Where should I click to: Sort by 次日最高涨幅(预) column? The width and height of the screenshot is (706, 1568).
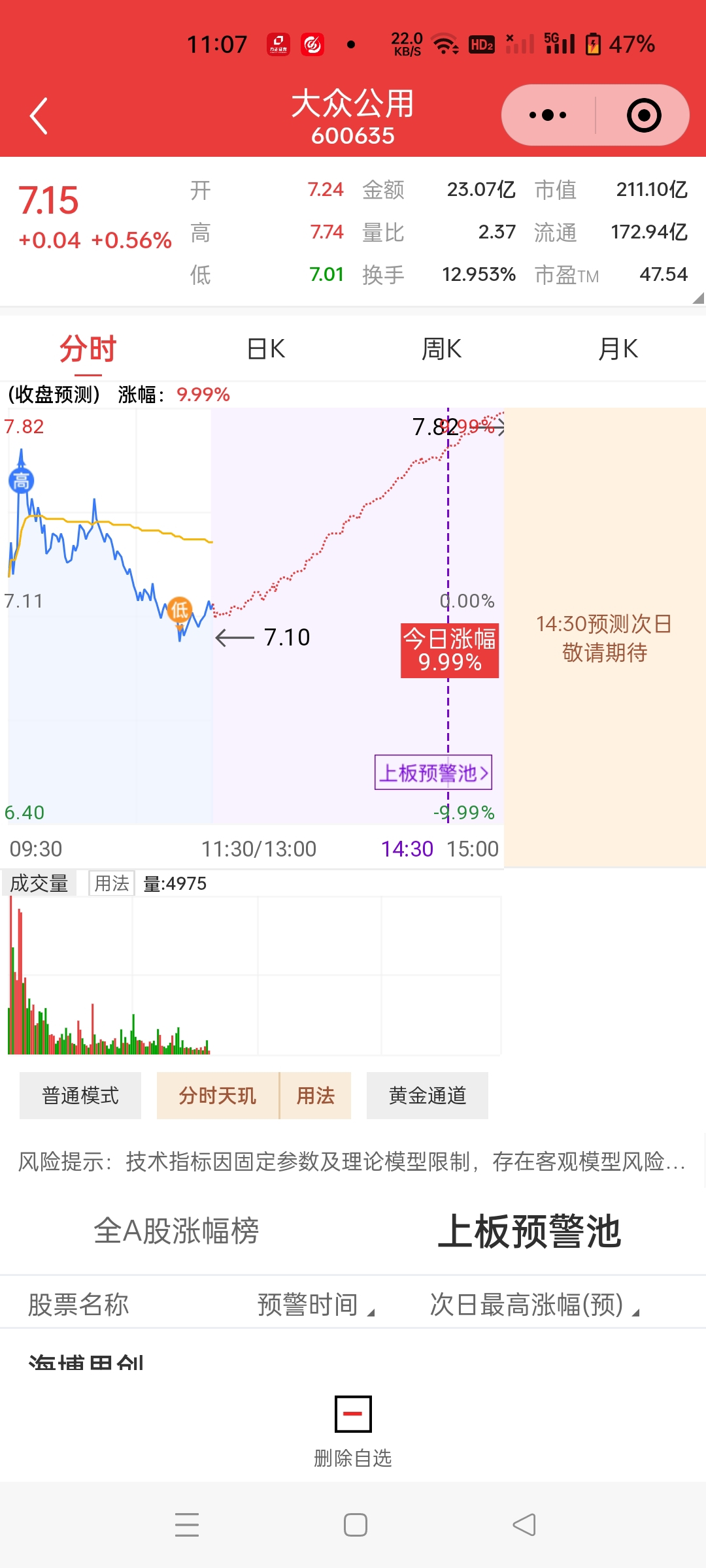tap(534, 1305)
